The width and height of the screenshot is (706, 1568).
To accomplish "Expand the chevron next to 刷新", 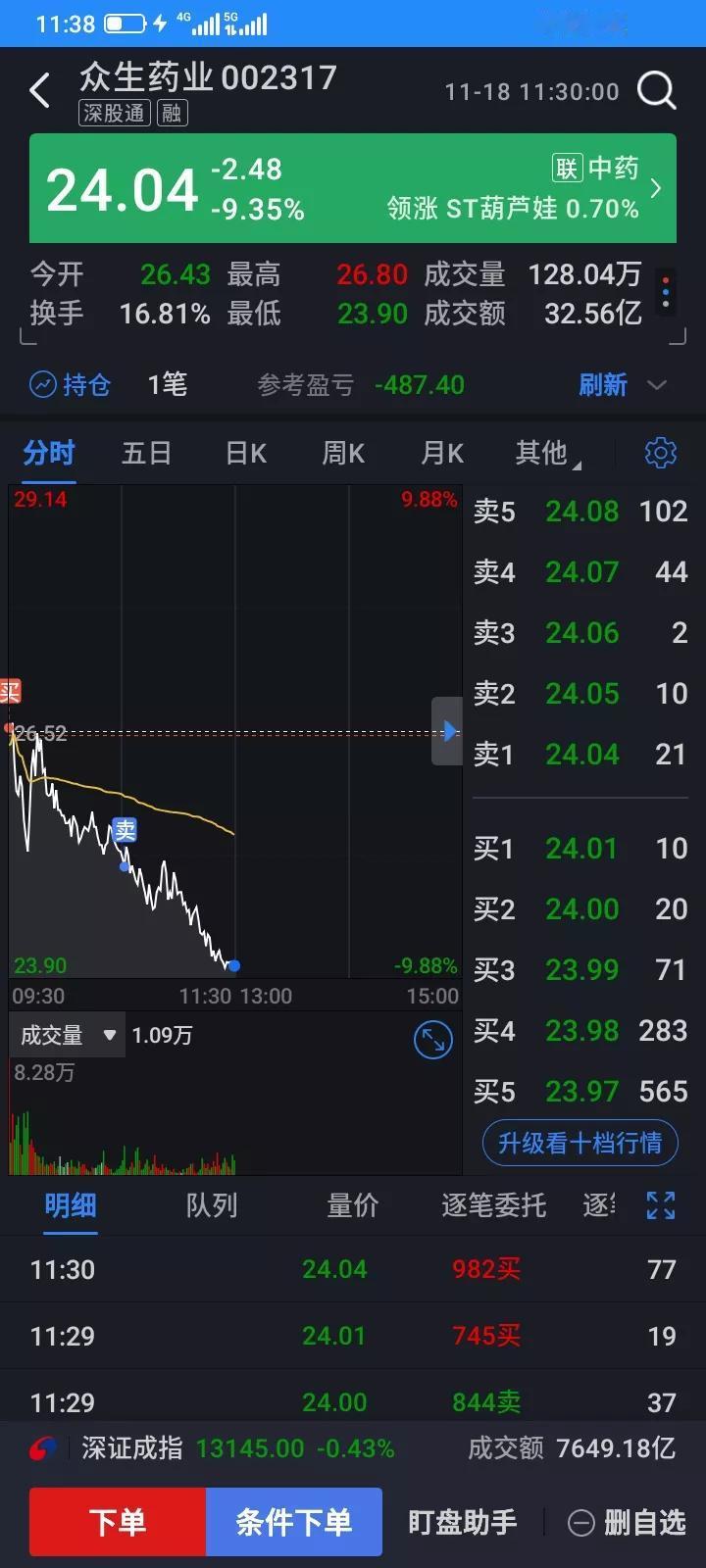I will pos(657,385).
